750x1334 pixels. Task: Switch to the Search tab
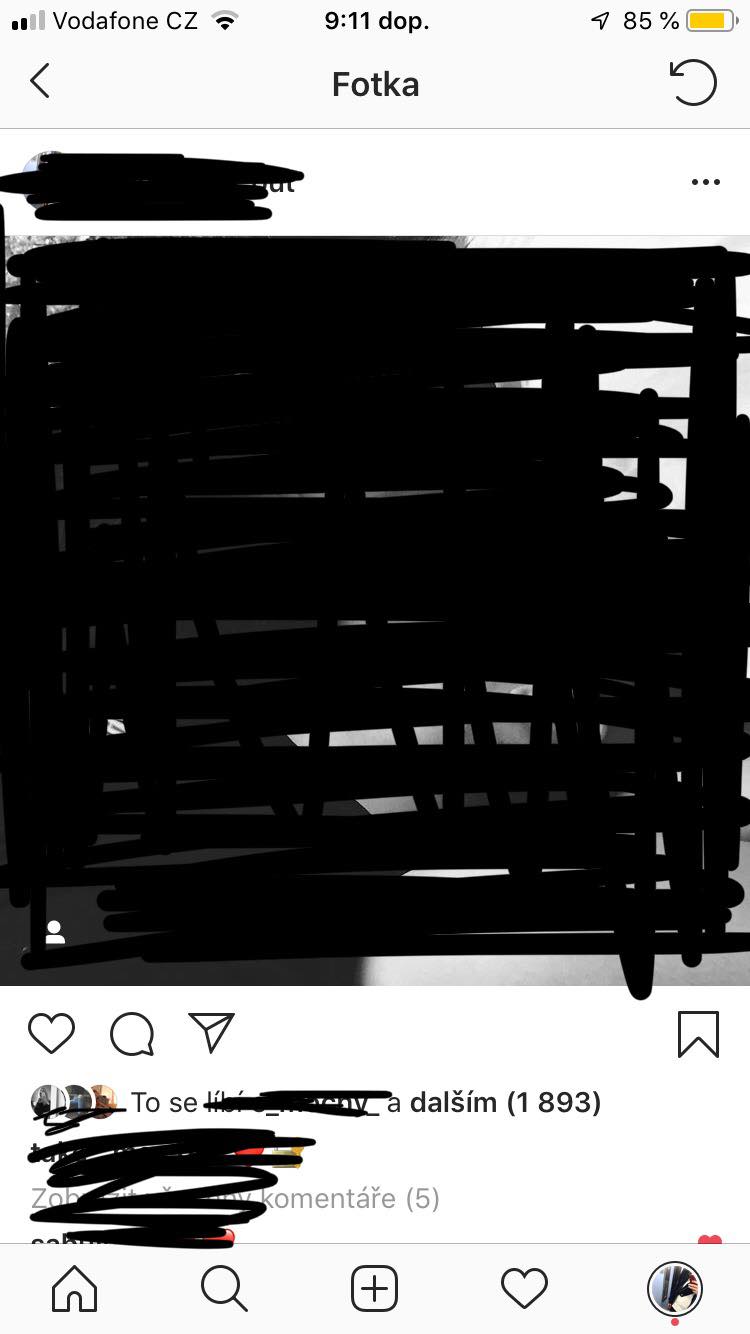[x=224, y=1288]
